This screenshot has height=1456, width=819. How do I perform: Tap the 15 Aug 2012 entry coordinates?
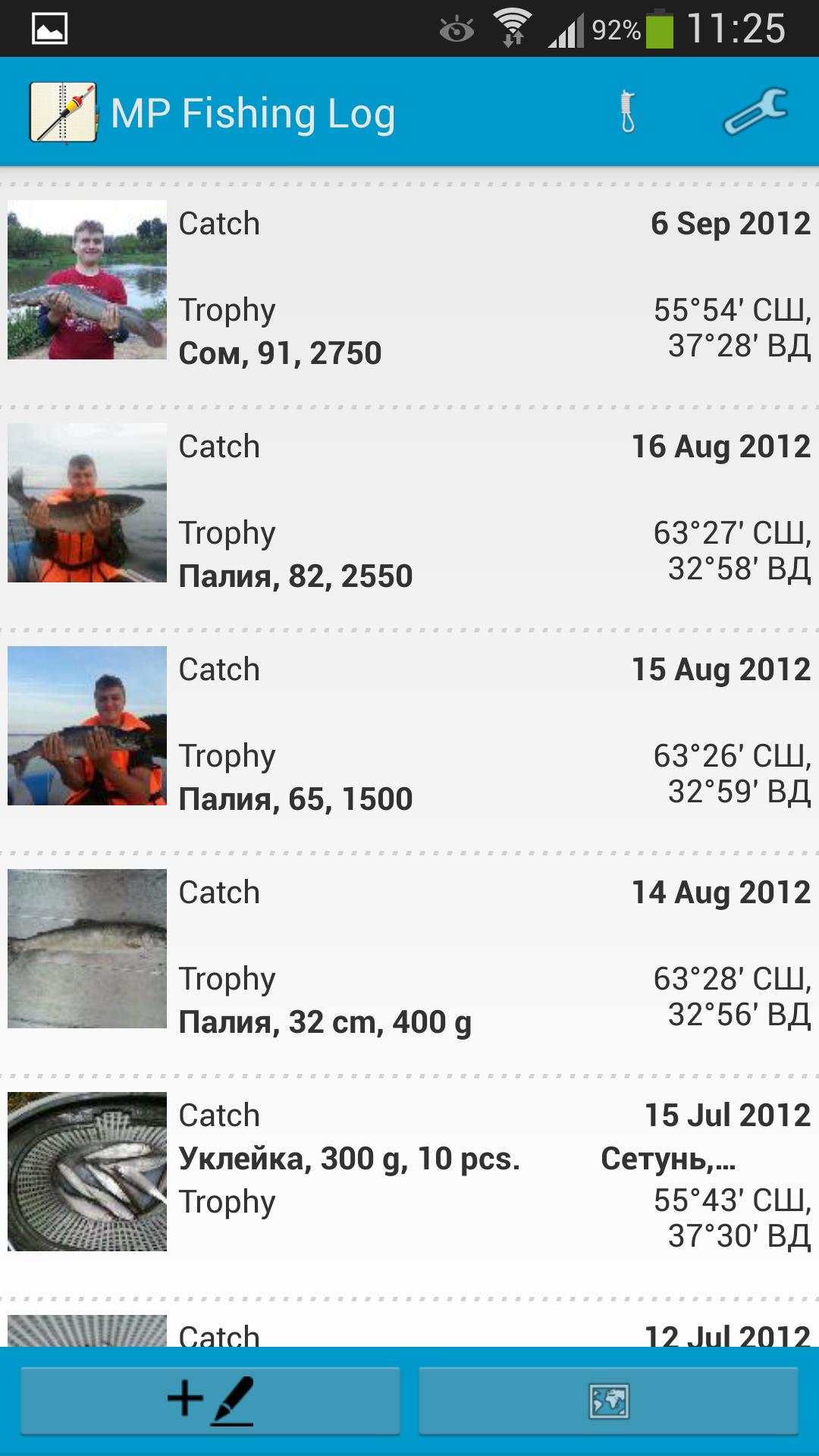point(732,775)
